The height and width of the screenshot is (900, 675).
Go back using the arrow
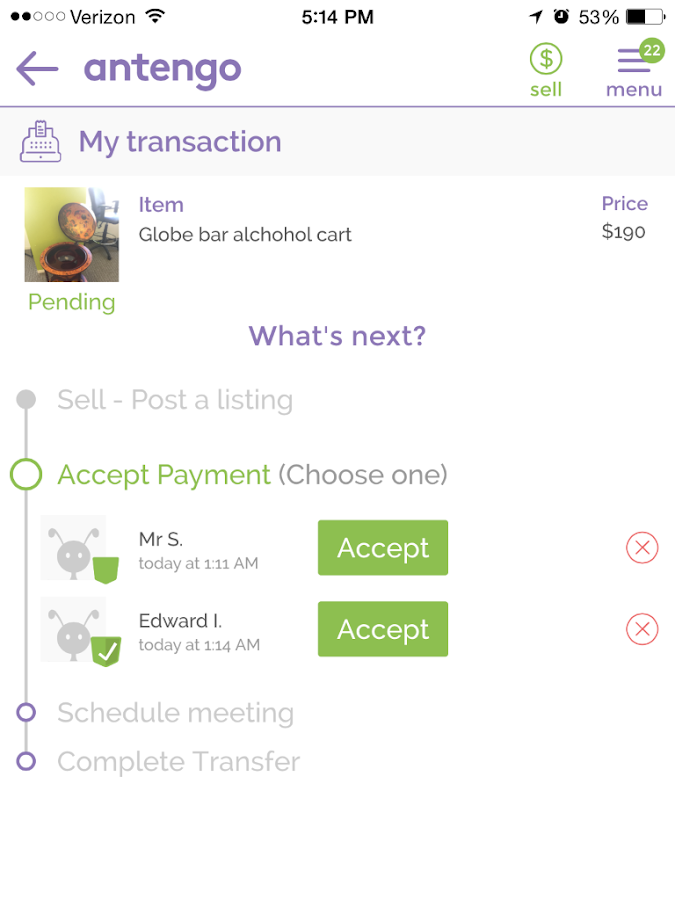[37, 69]
